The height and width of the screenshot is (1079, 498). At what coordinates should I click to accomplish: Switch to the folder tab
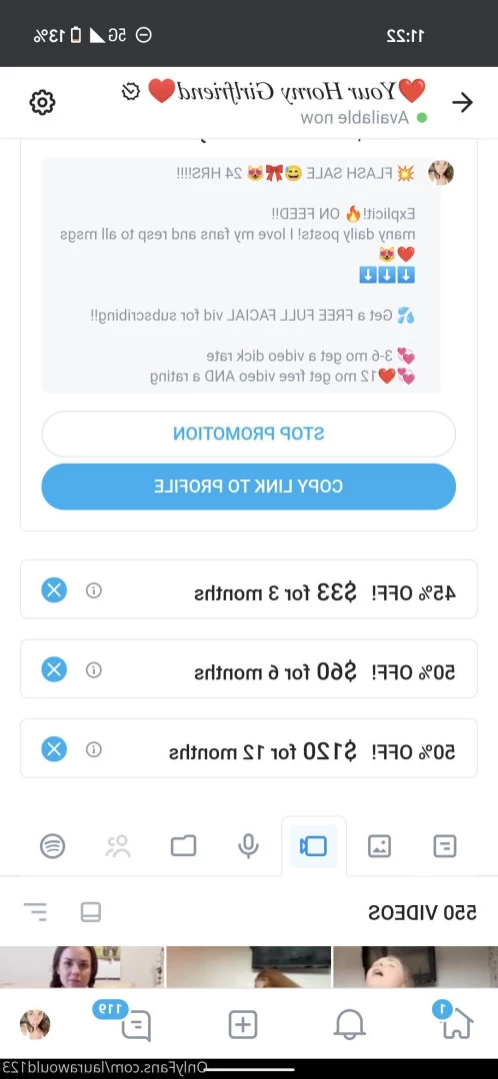point(184,845)
